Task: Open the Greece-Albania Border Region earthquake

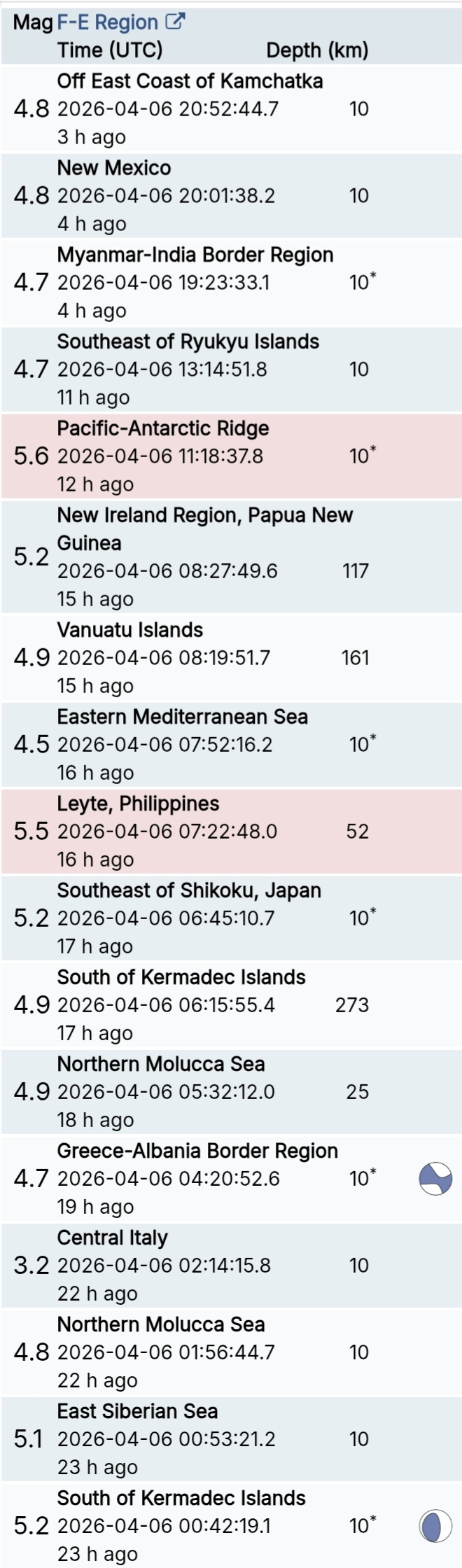Action: pyautogui.click(x=197, y=1151)
